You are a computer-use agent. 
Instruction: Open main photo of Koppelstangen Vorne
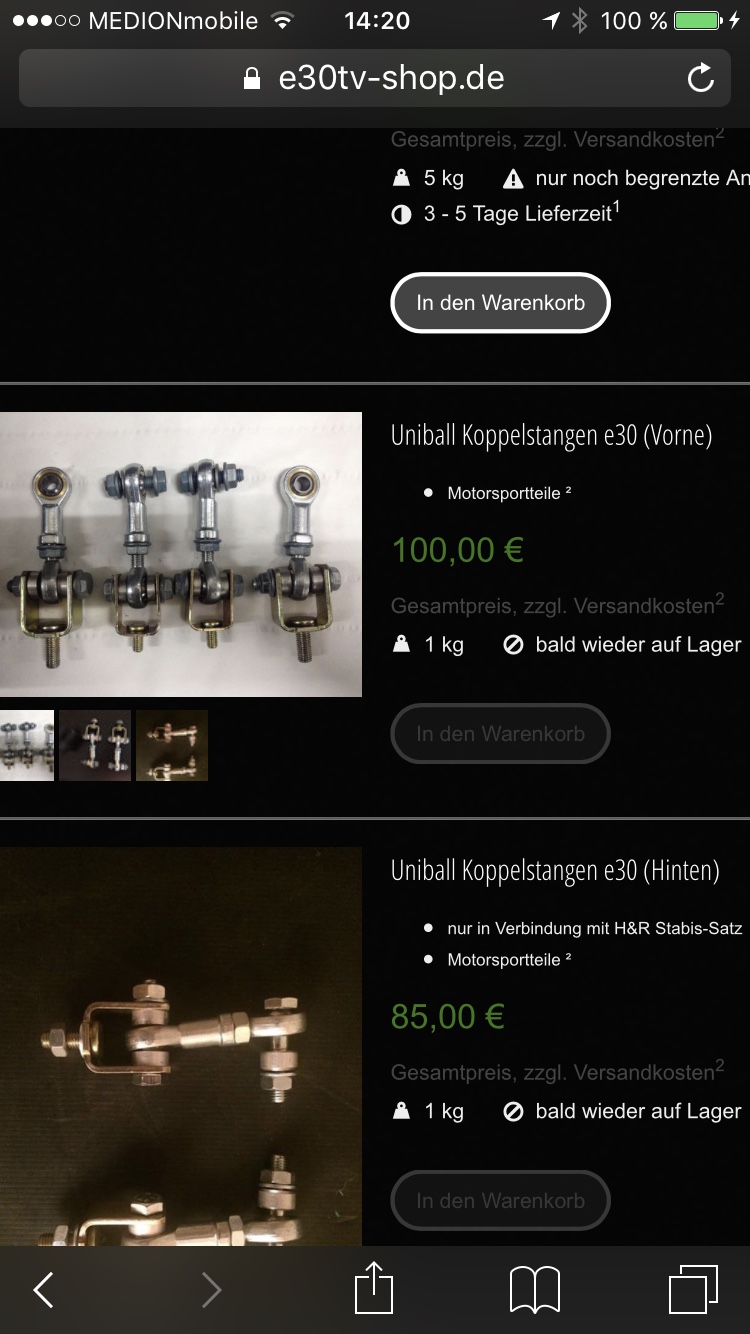pyautogui.click(x=180, y=554)
